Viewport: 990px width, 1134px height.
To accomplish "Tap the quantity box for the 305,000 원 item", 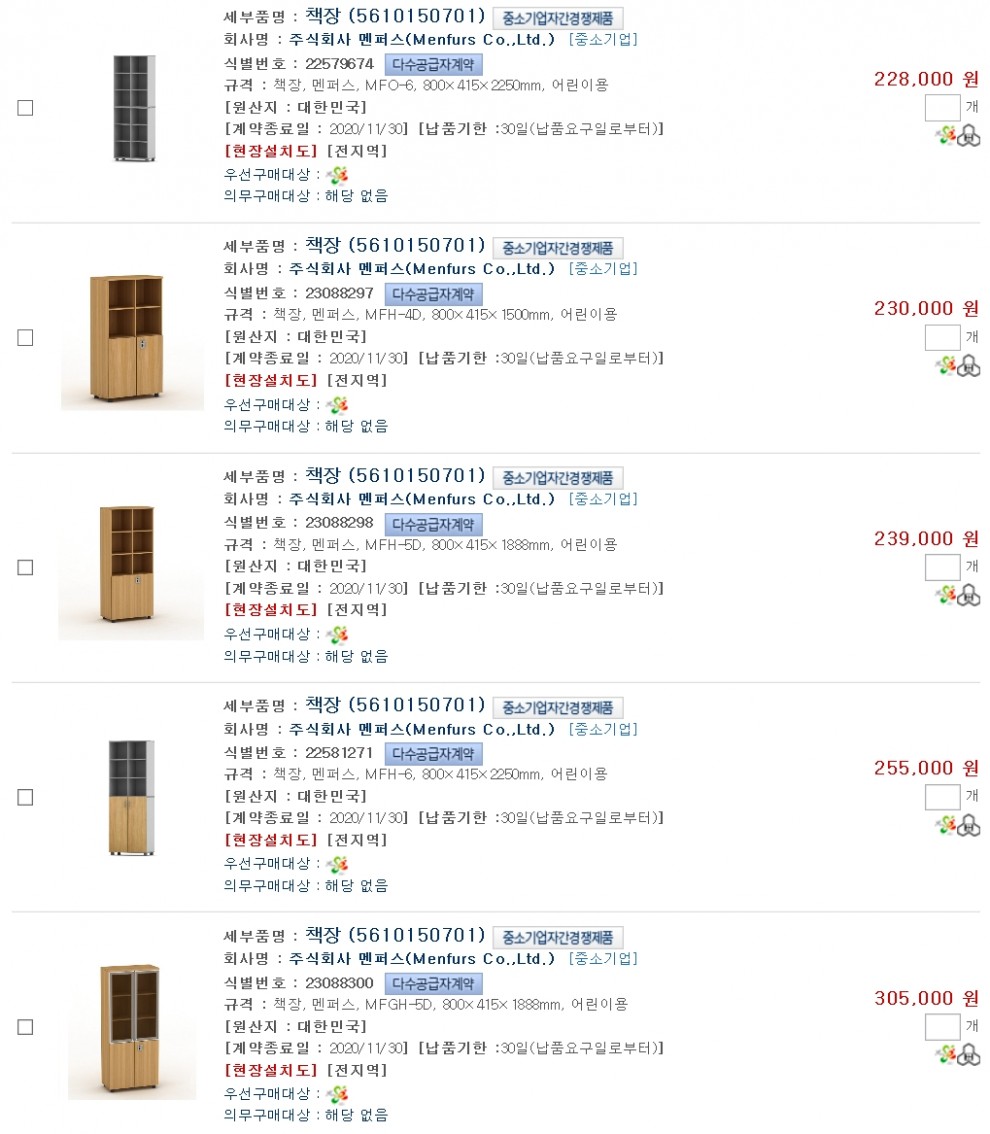I will click(x=942, y=1027).
